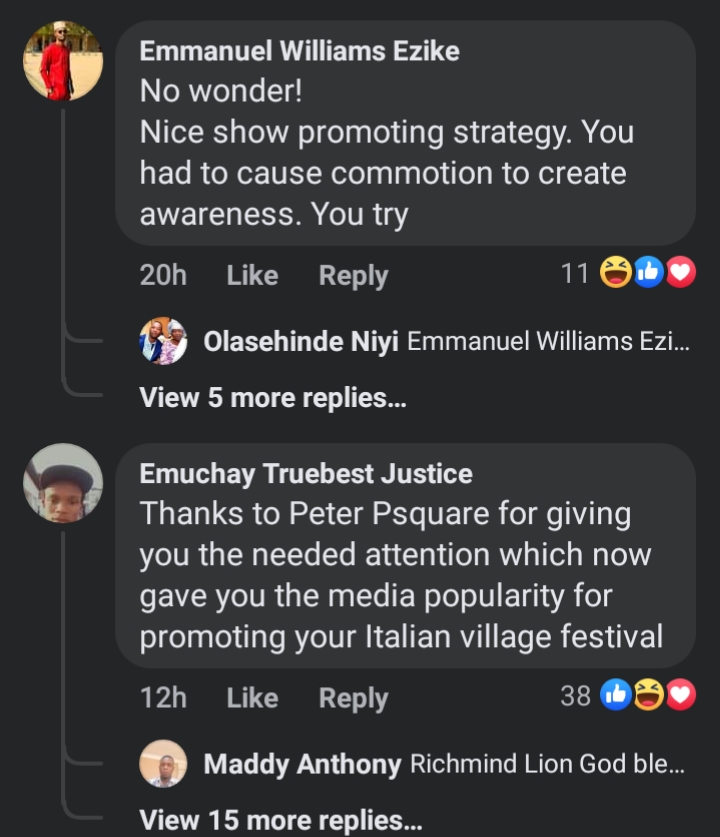The width and height of the screenshot is (720, 837).
Task: Open Olasehinde Niyi's reply
Action: (x=445, y=342)
